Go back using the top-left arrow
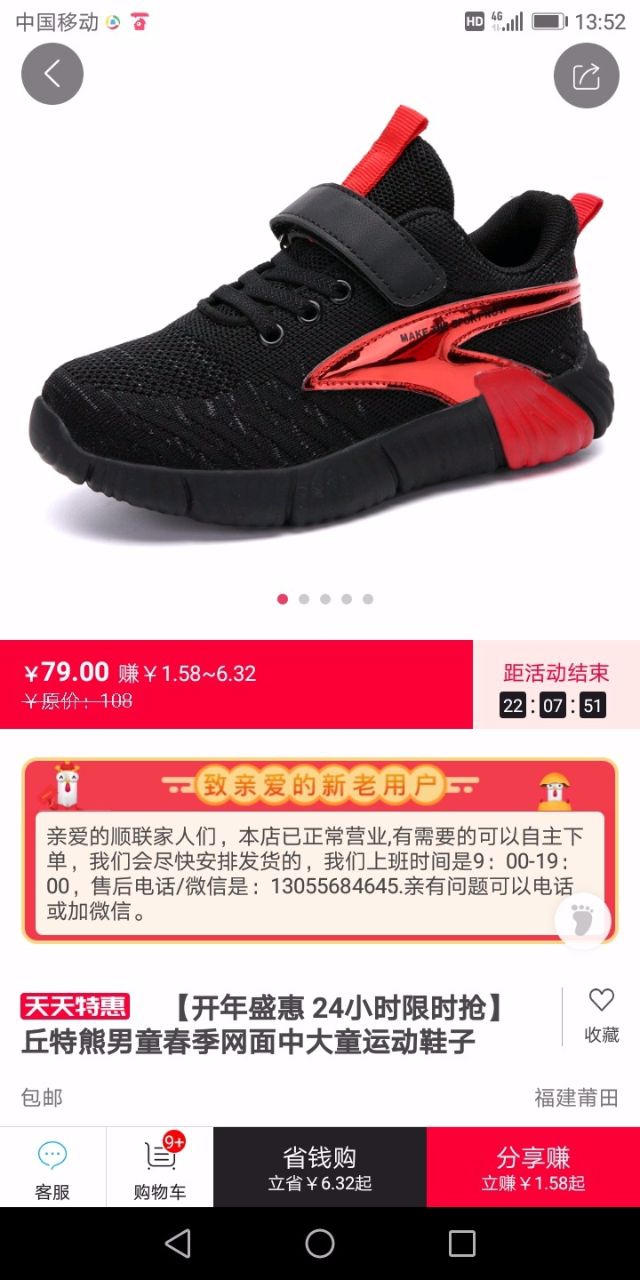 pyautogui.click(x=52, y=74)
